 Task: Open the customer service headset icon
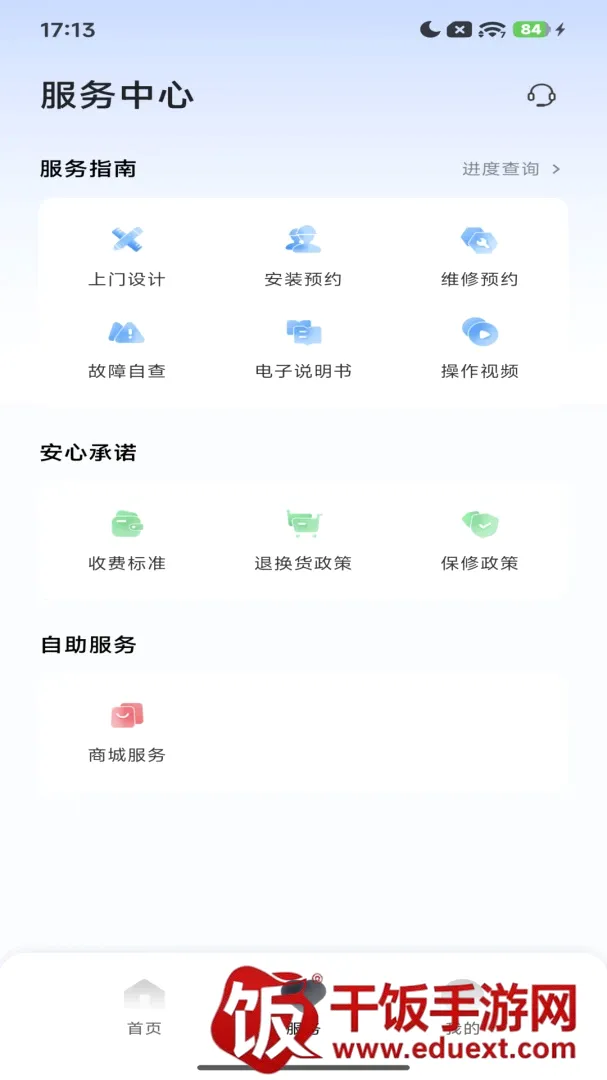coord(542,95)
